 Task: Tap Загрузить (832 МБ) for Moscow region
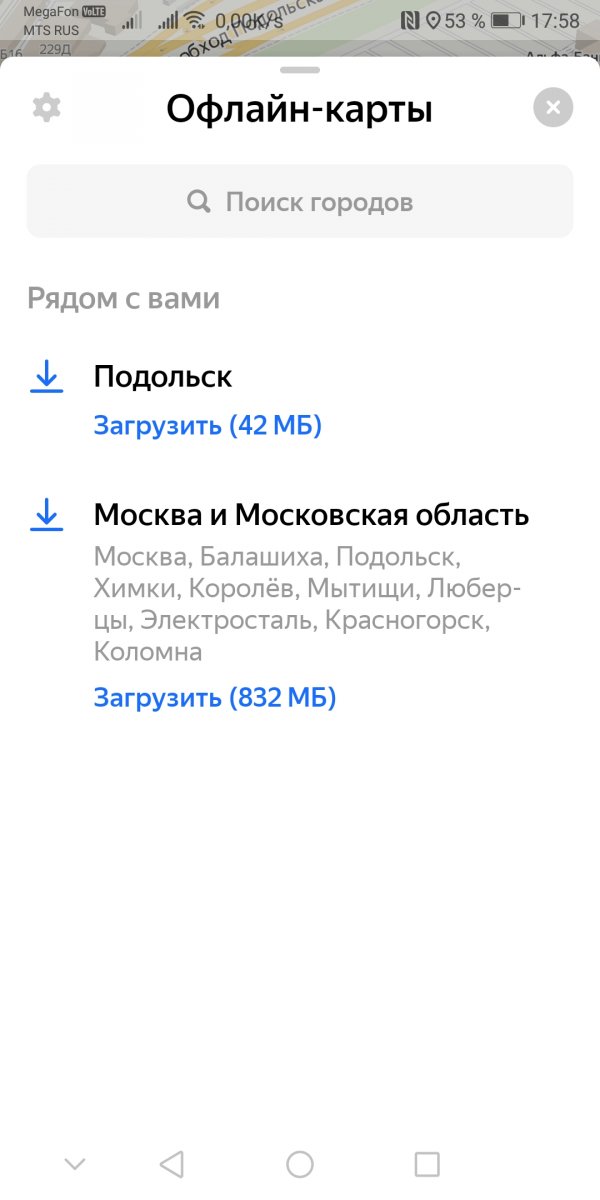[x=215, y=697]
